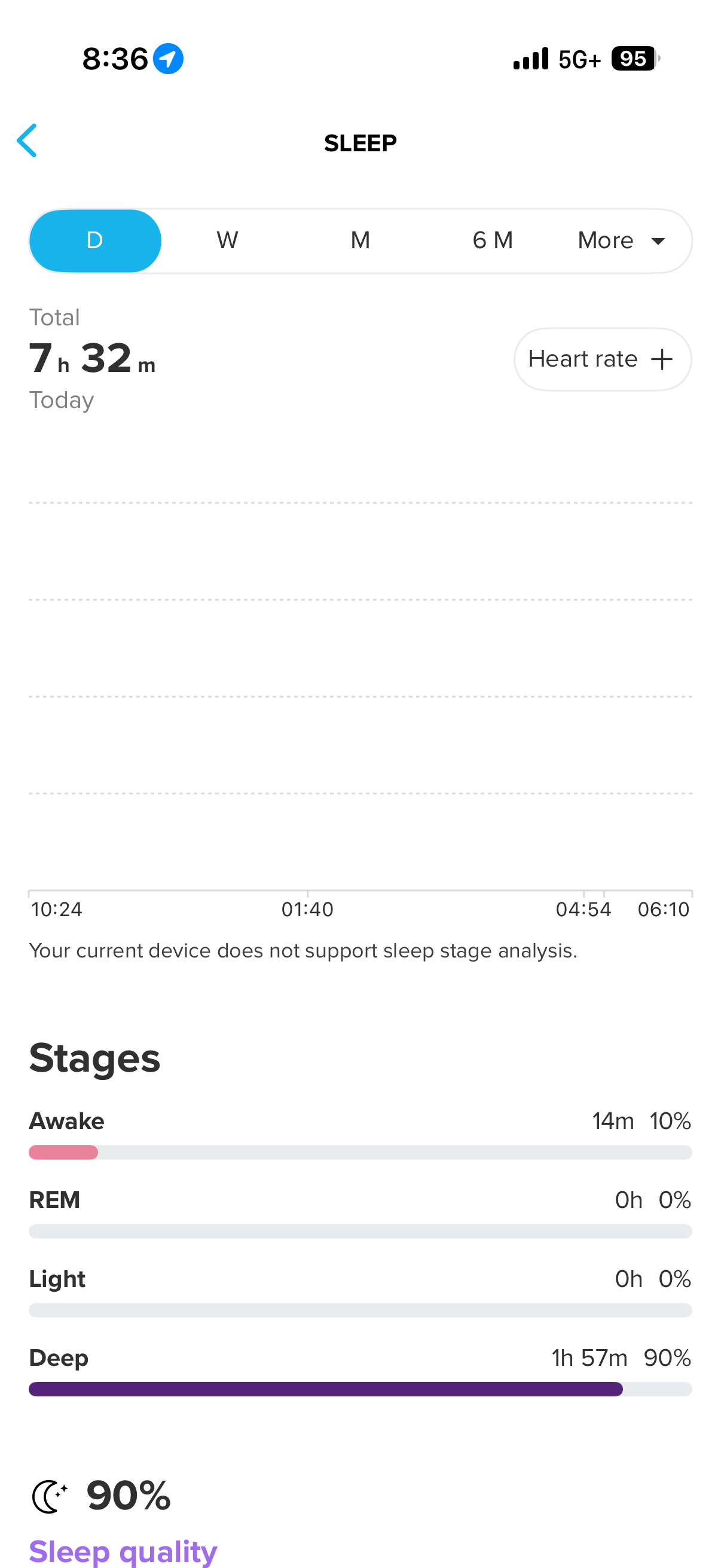Expand the More time range dropdown

click(x=621, y=241)
